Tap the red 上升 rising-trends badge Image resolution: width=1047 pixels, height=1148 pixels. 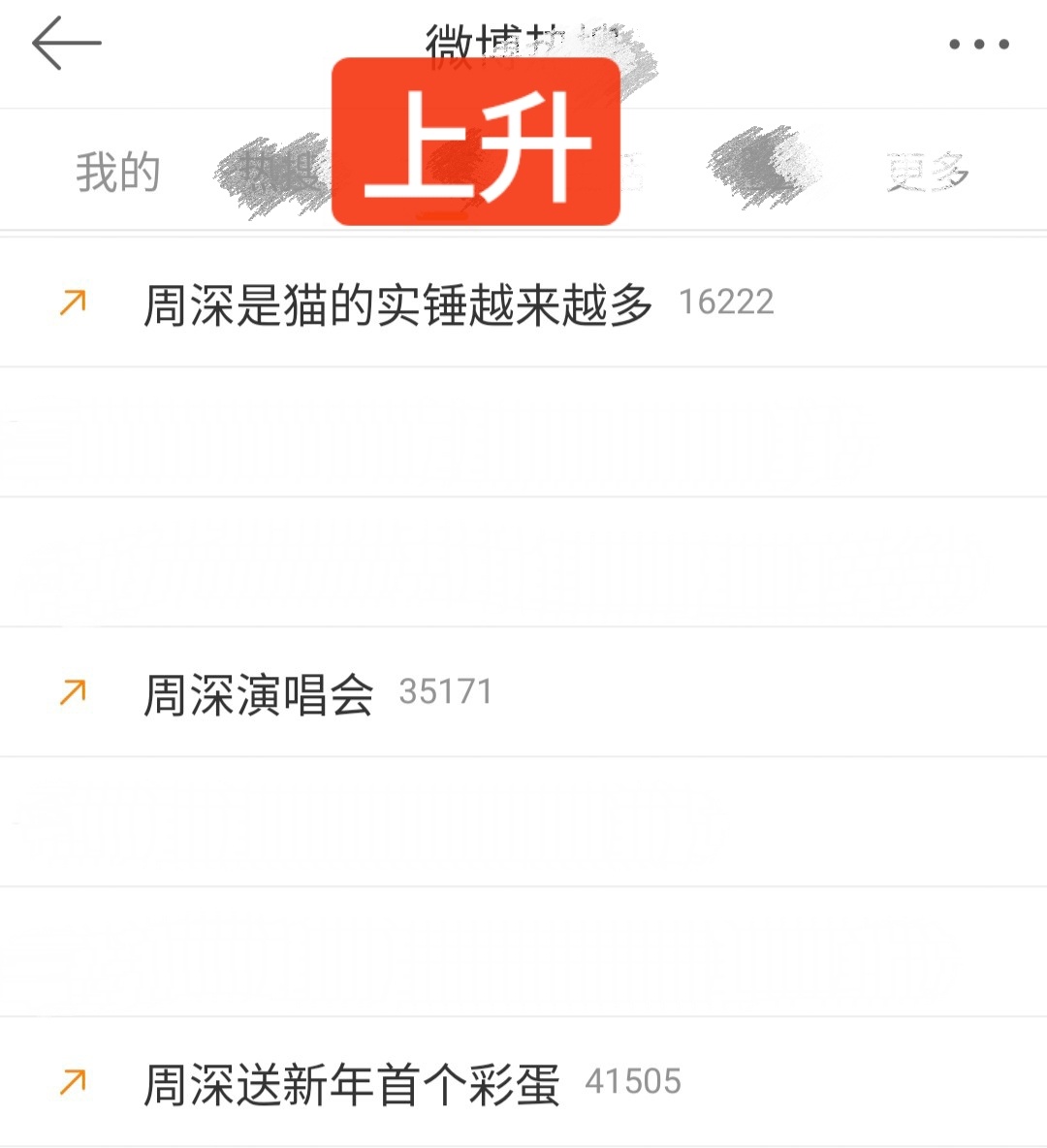tap(475, 139)
